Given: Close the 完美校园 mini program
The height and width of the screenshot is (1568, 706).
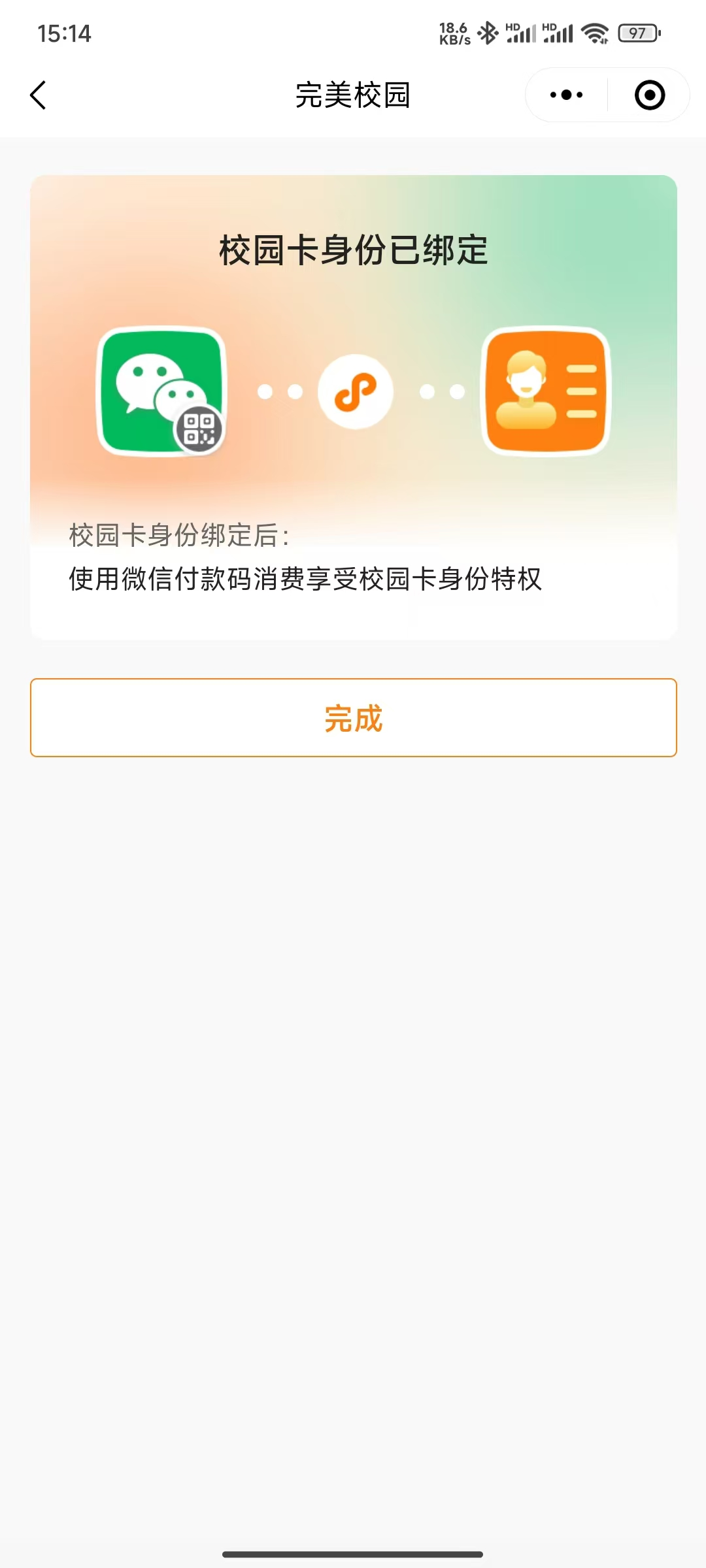Looking at the screenshot, I should 649,95.
